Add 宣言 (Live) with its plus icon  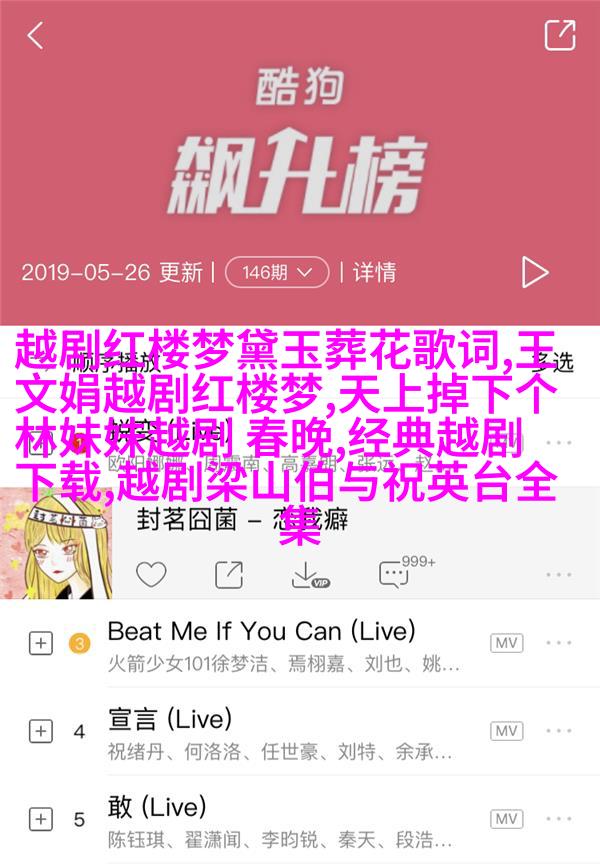point(40,731)
